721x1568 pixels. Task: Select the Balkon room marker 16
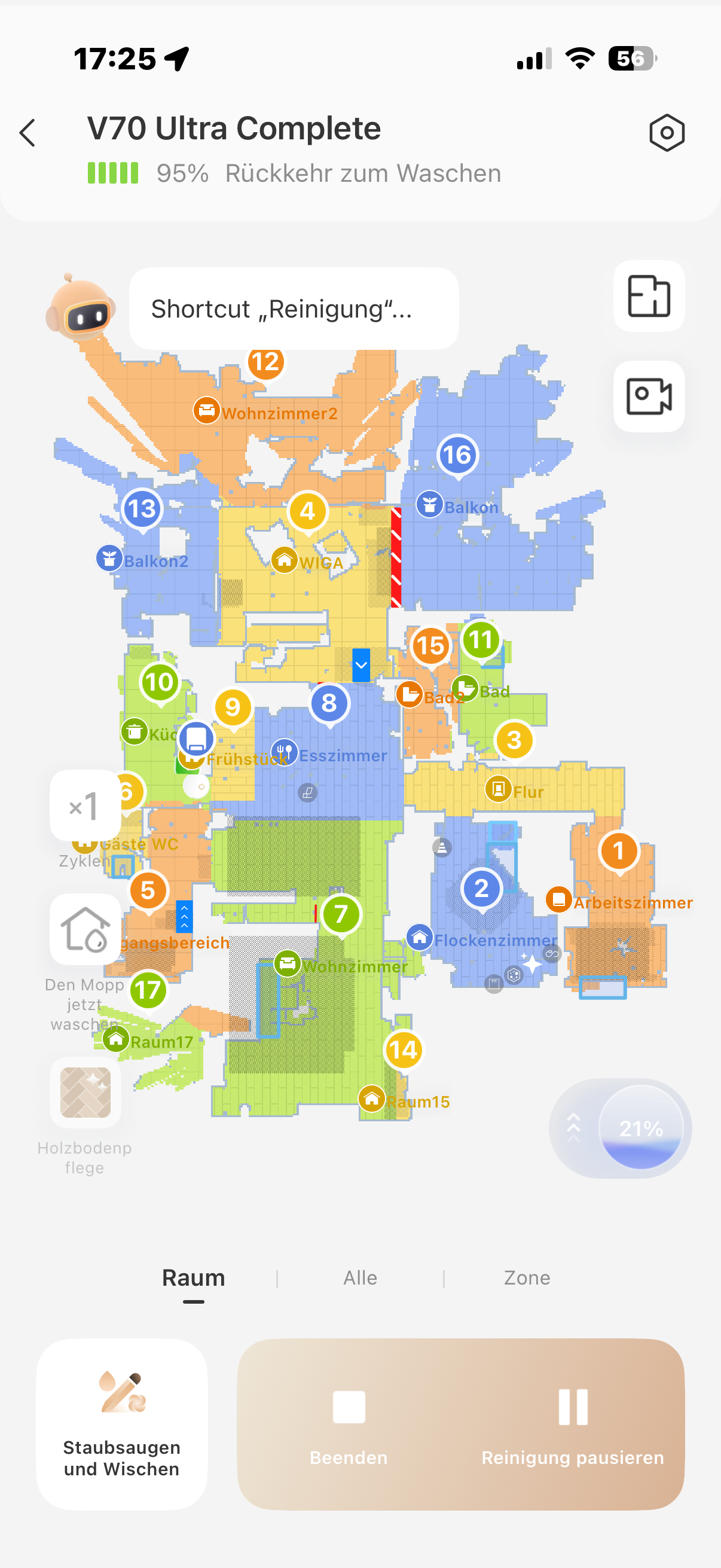[457, 455]
